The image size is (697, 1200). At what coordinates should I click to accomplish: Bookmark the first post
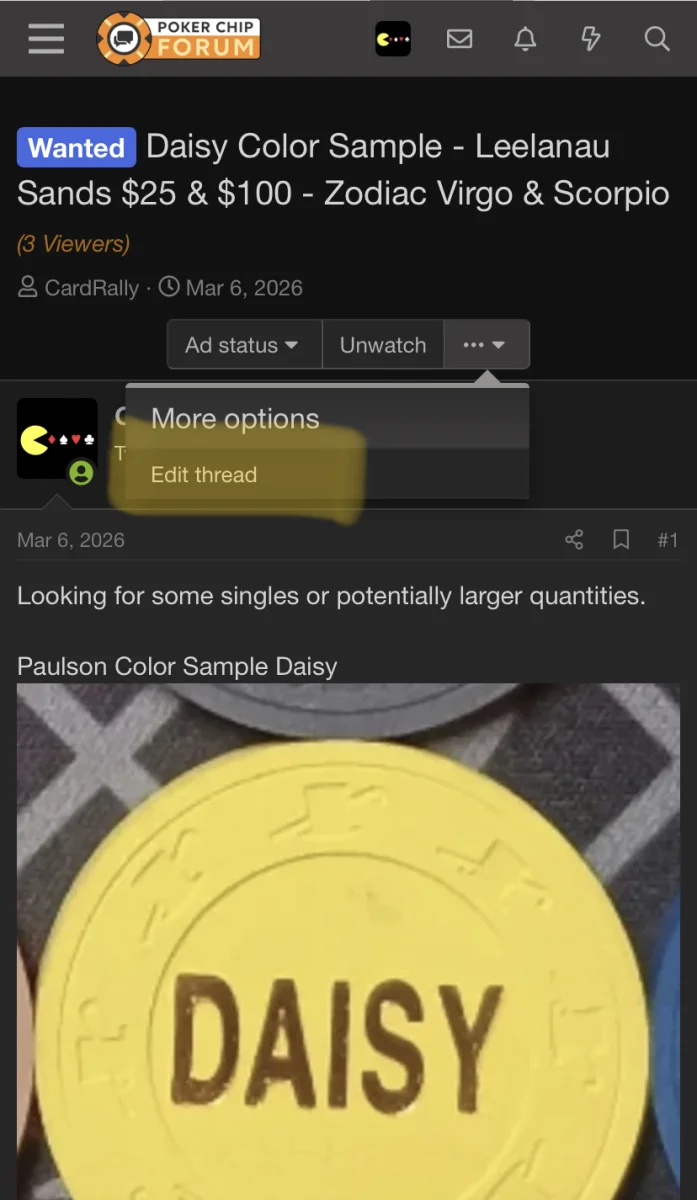(621, 540)
